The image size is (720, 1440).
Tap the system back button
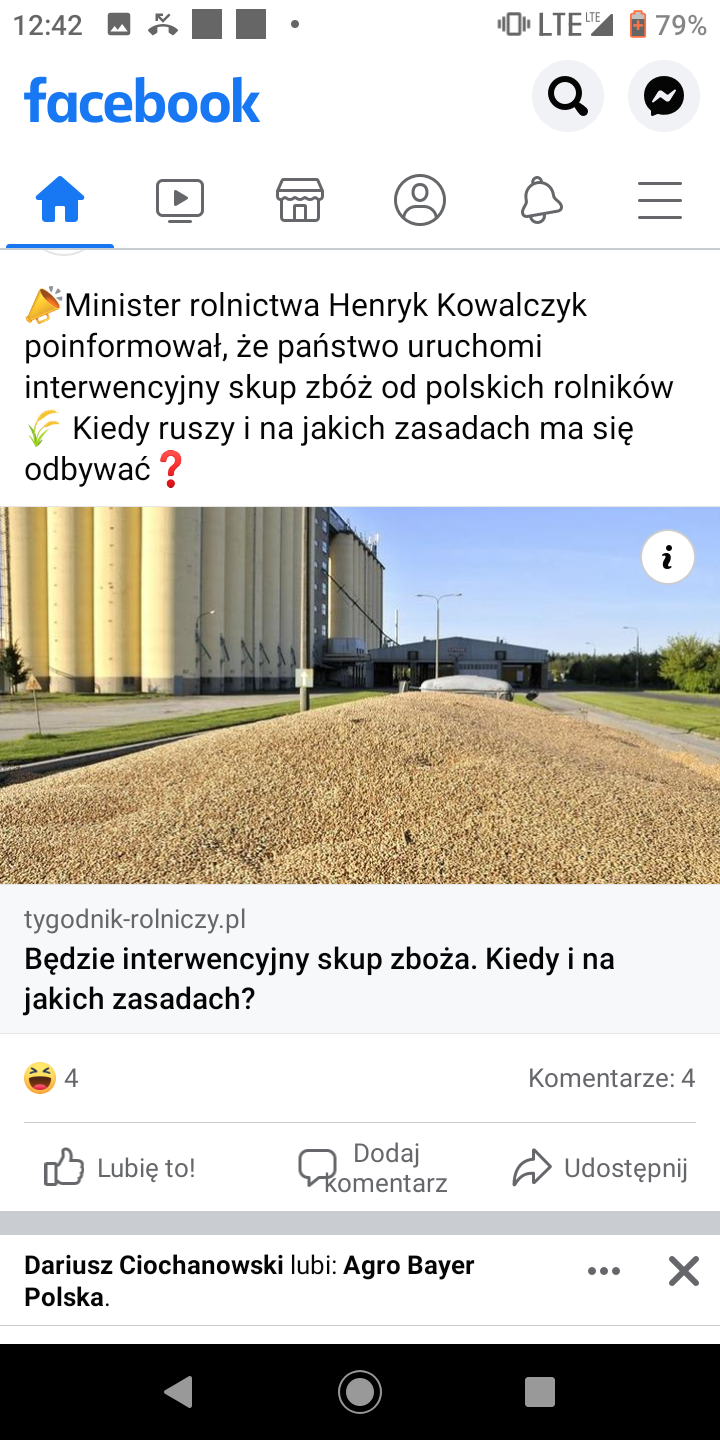tap(179, 1392)
